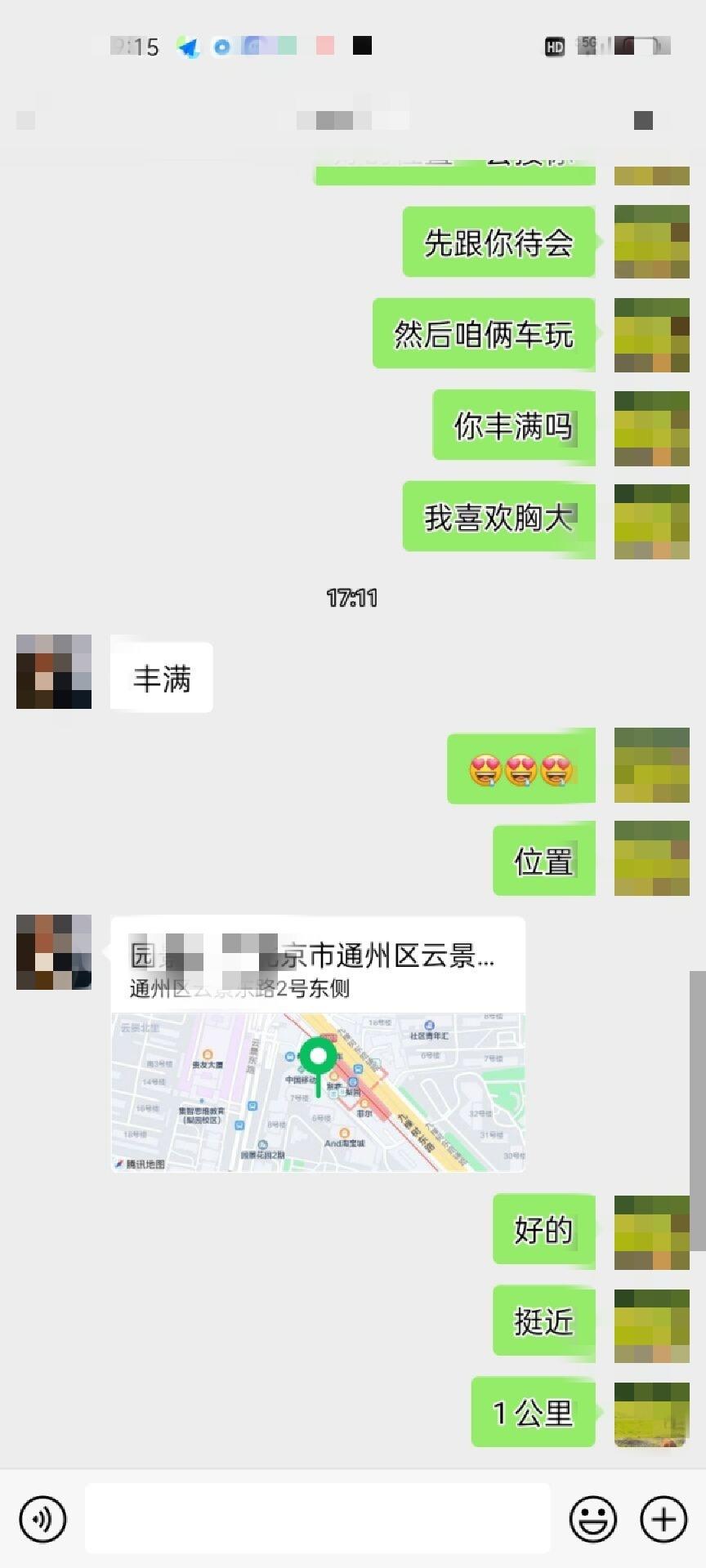Switch to voice message input
The width and height of the screenshot is (706, 1568).
[x=42, y=1519]
